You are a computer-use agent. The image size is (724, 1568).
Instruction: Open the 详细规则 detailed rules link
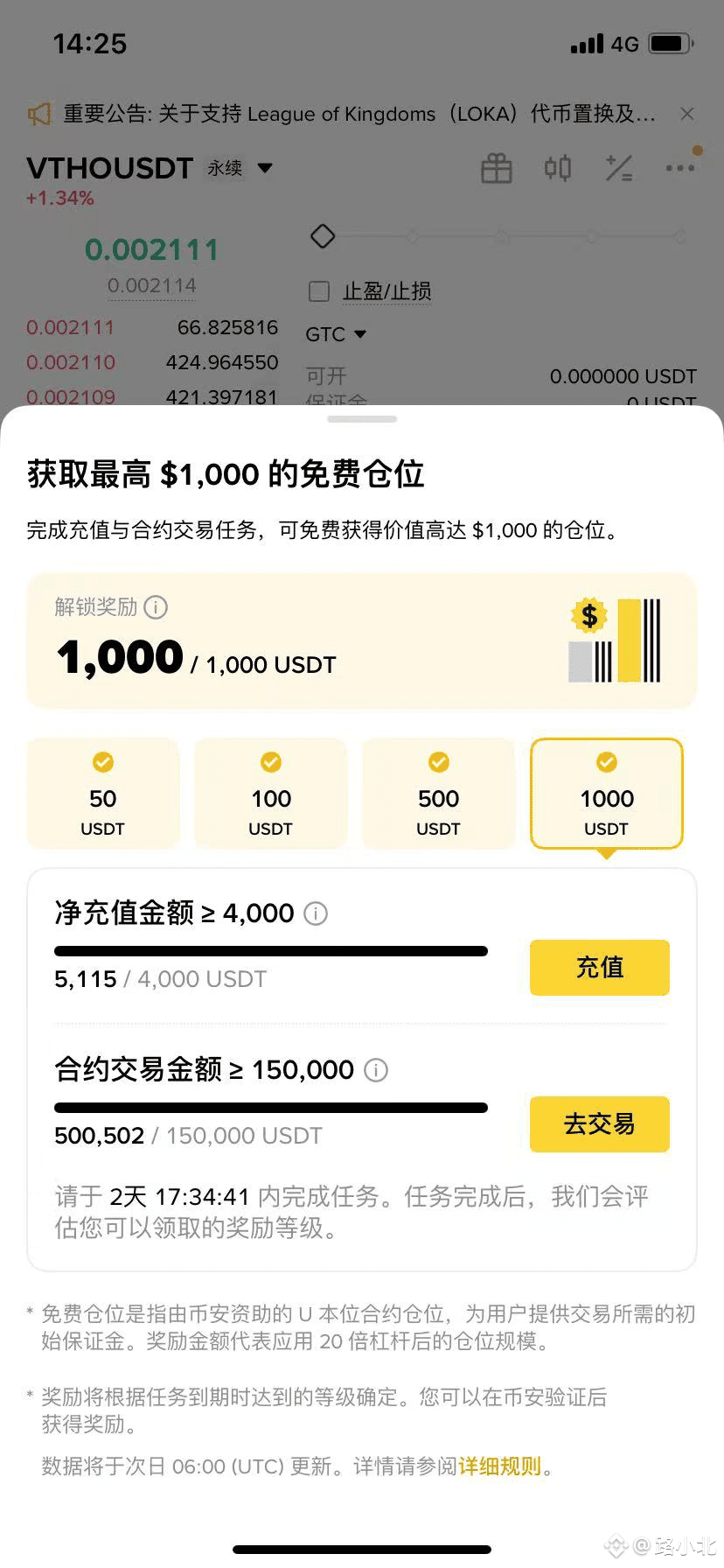pos(500,1466)
